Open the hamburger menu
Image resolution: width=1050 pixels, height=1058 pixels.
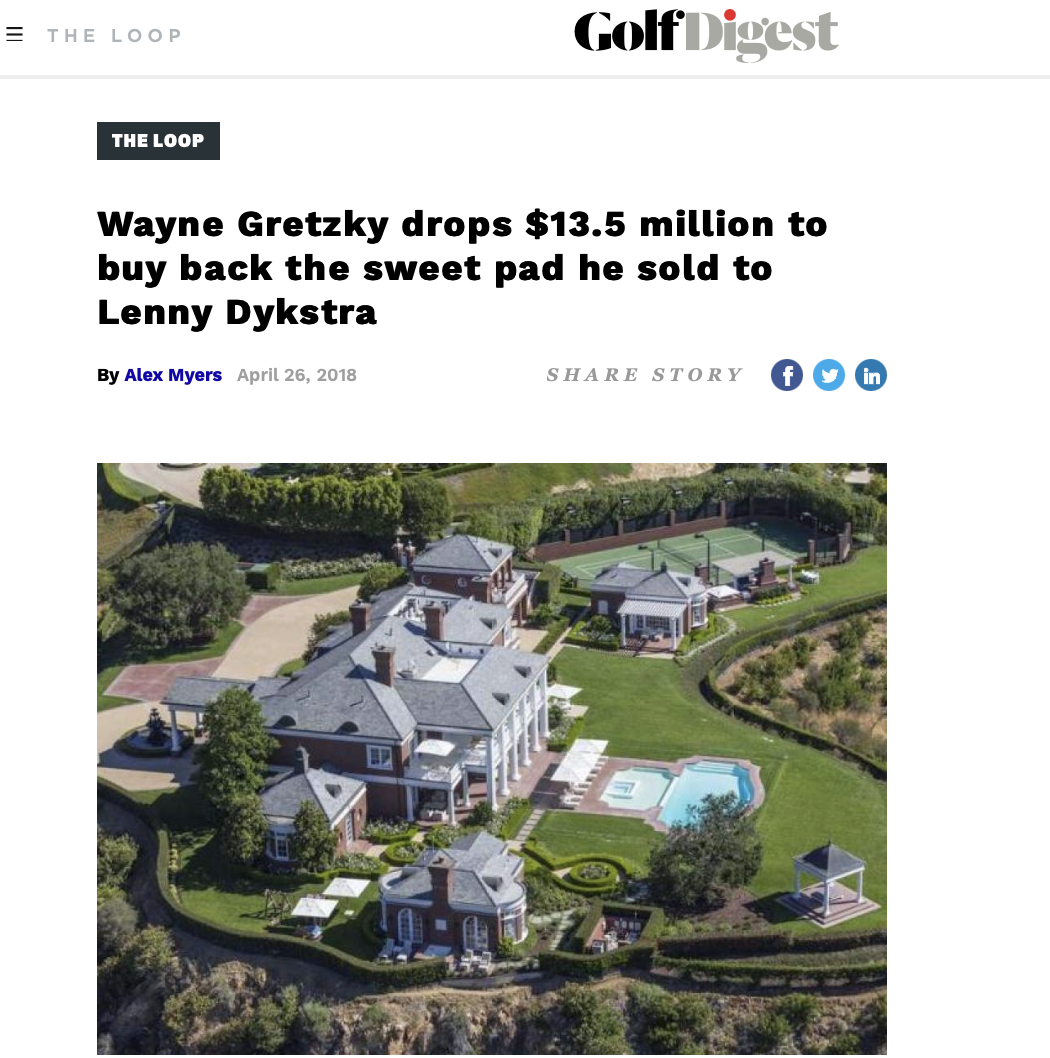pos(14,35)
